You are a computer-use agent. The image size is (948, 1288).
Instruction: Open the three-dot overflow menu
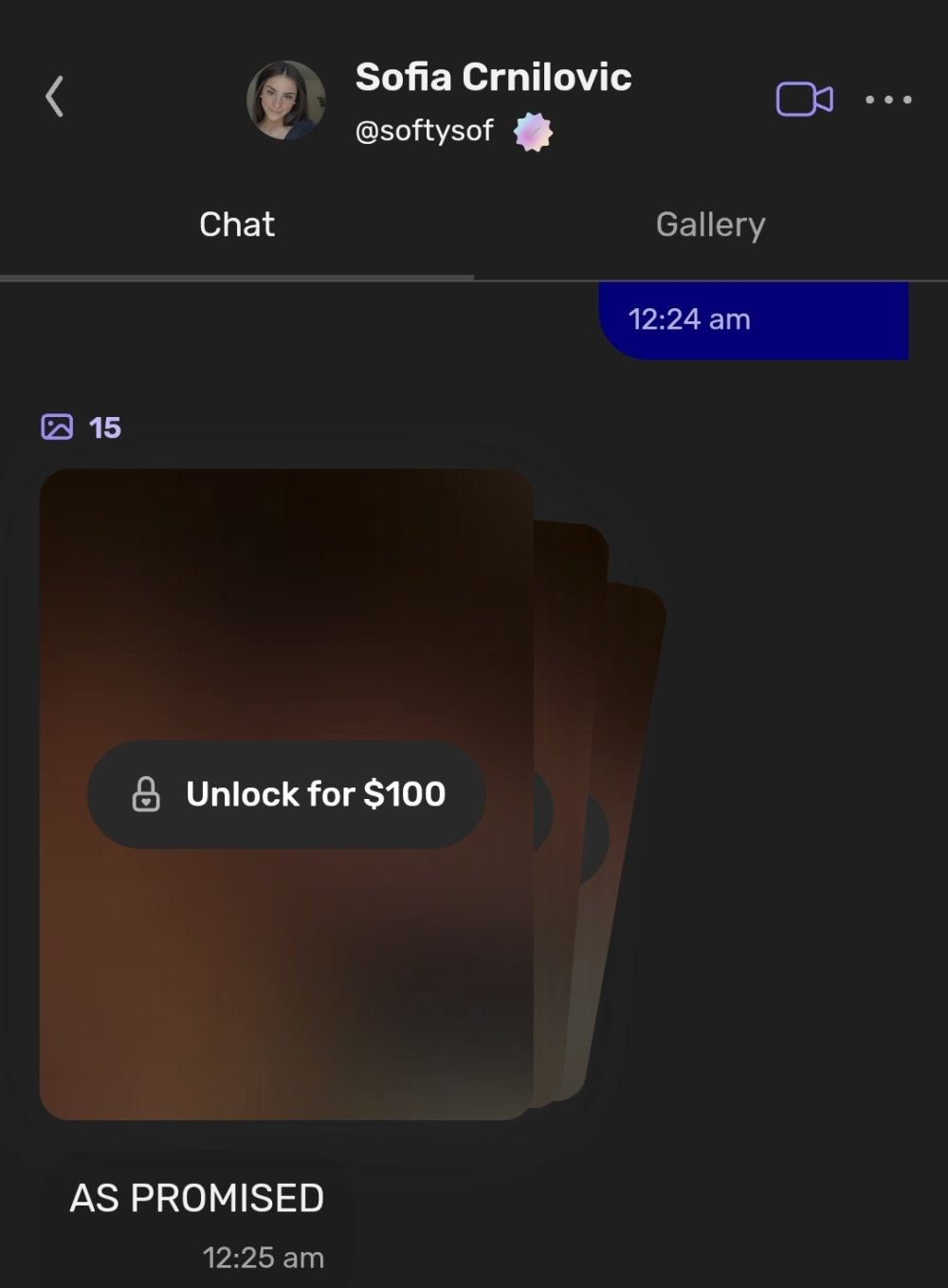888,100
